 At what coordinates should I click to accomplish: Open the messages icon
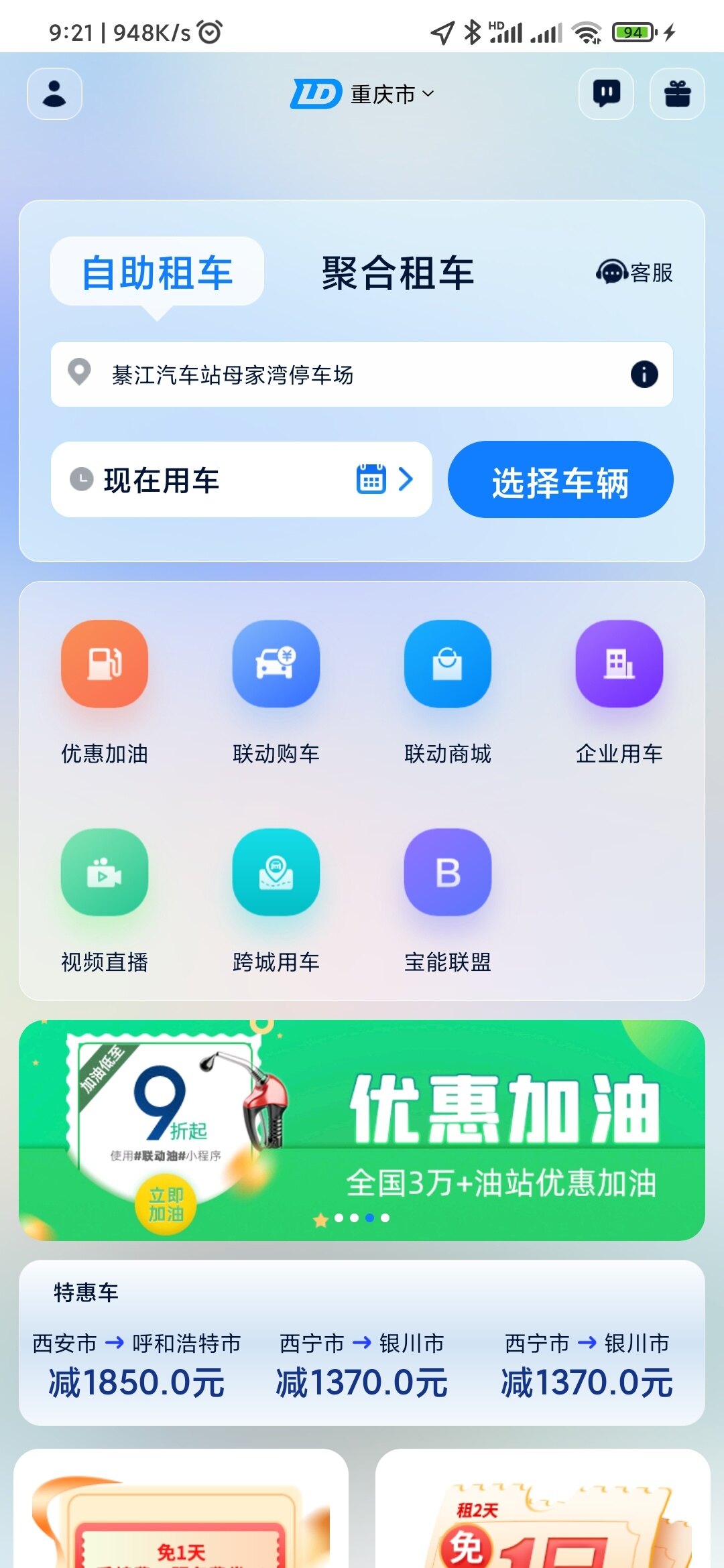[x=607, y=94]
